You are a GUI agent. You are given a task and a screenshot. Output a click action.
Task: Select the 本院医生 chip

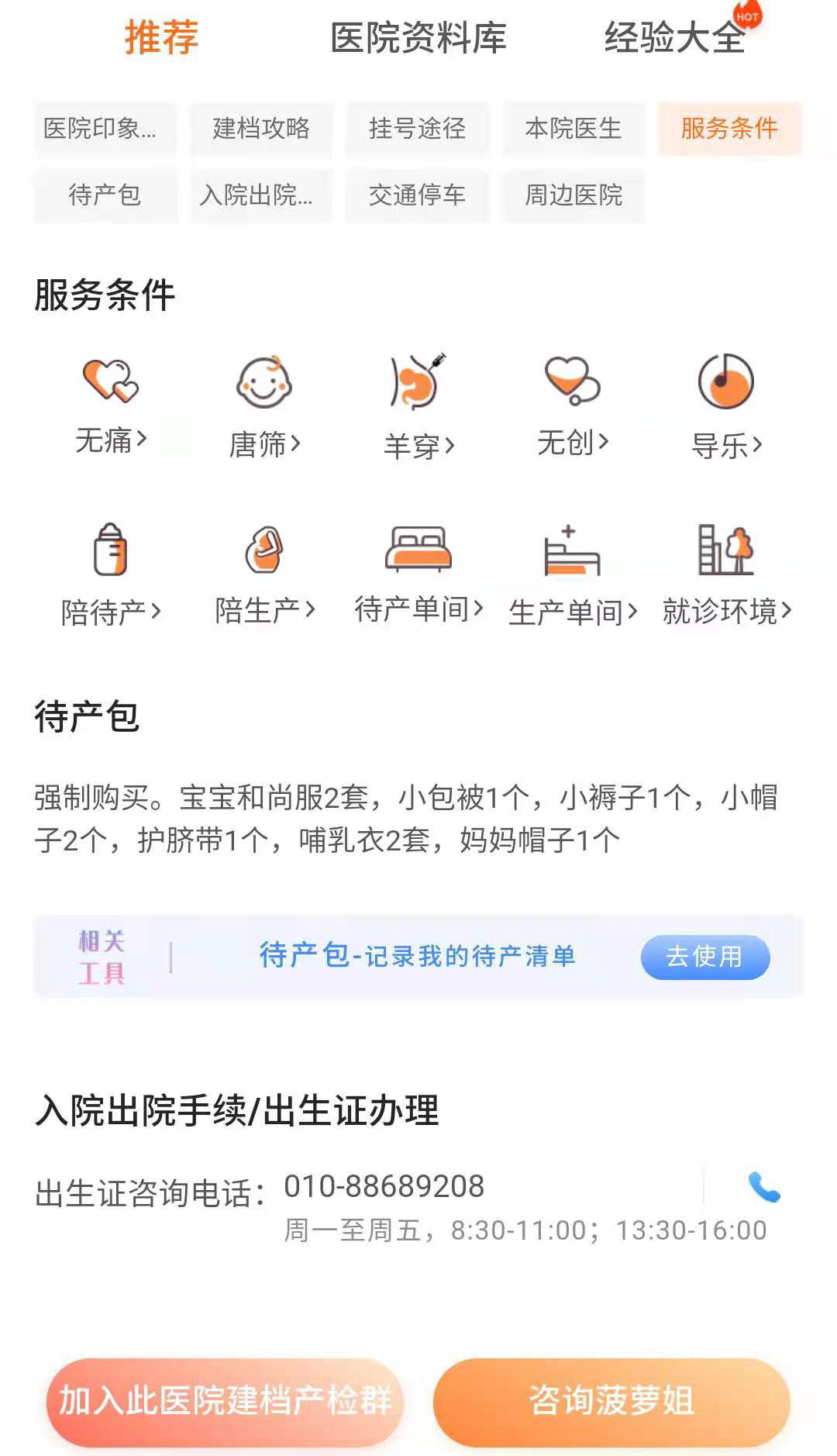(x=573, y=129)
